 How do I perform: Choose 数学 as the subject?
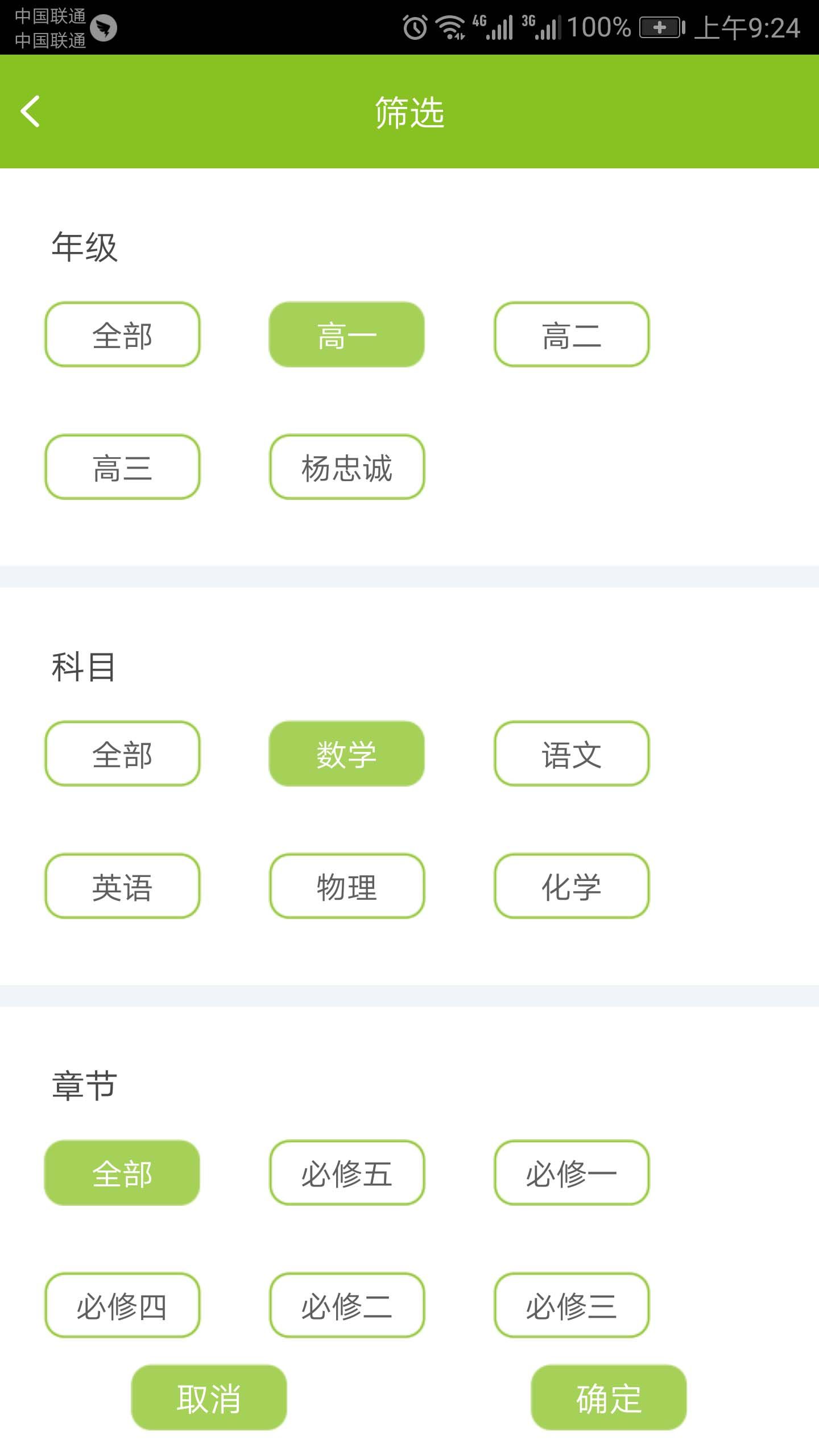[x=346, y=754]
